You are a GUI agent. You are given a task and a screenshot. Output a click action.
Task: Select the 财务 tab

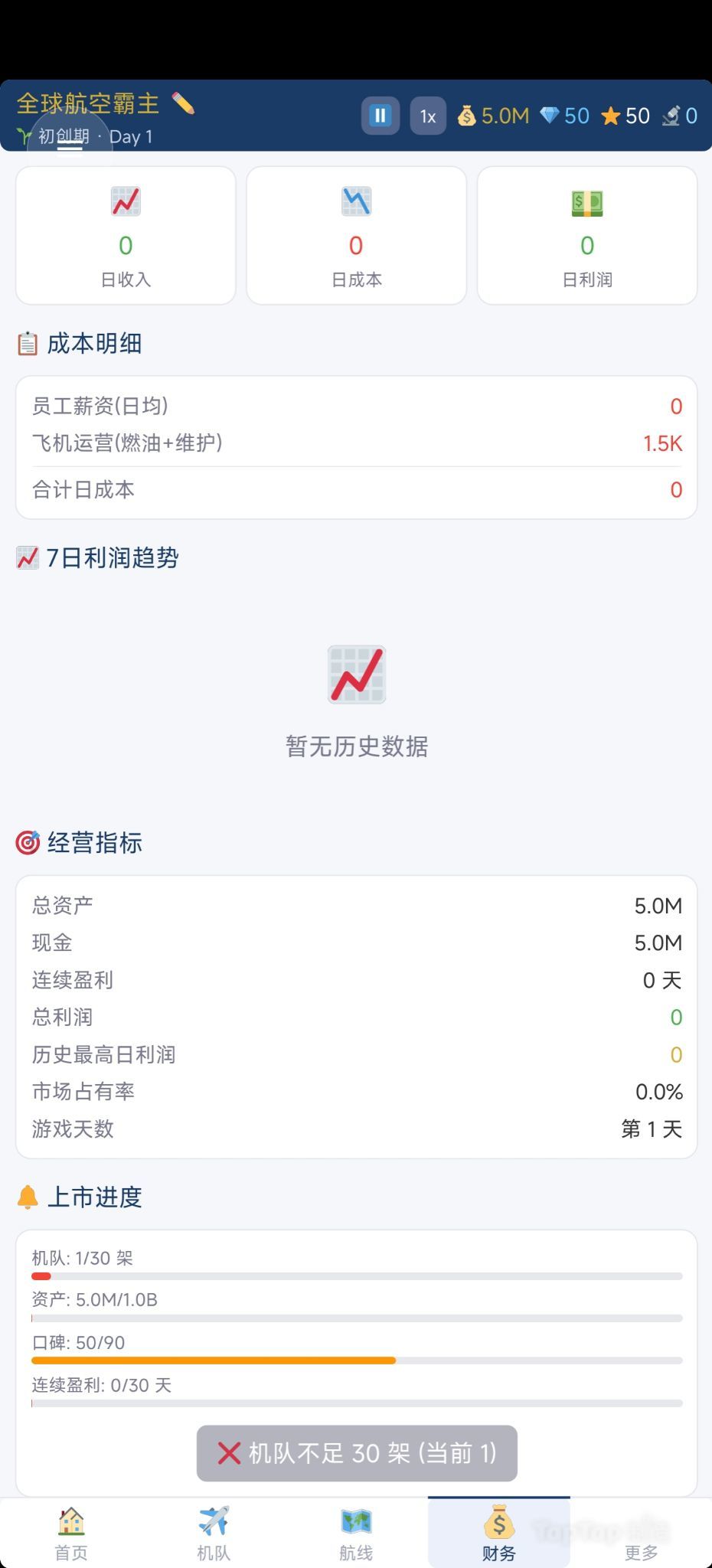pos(498,1533)
